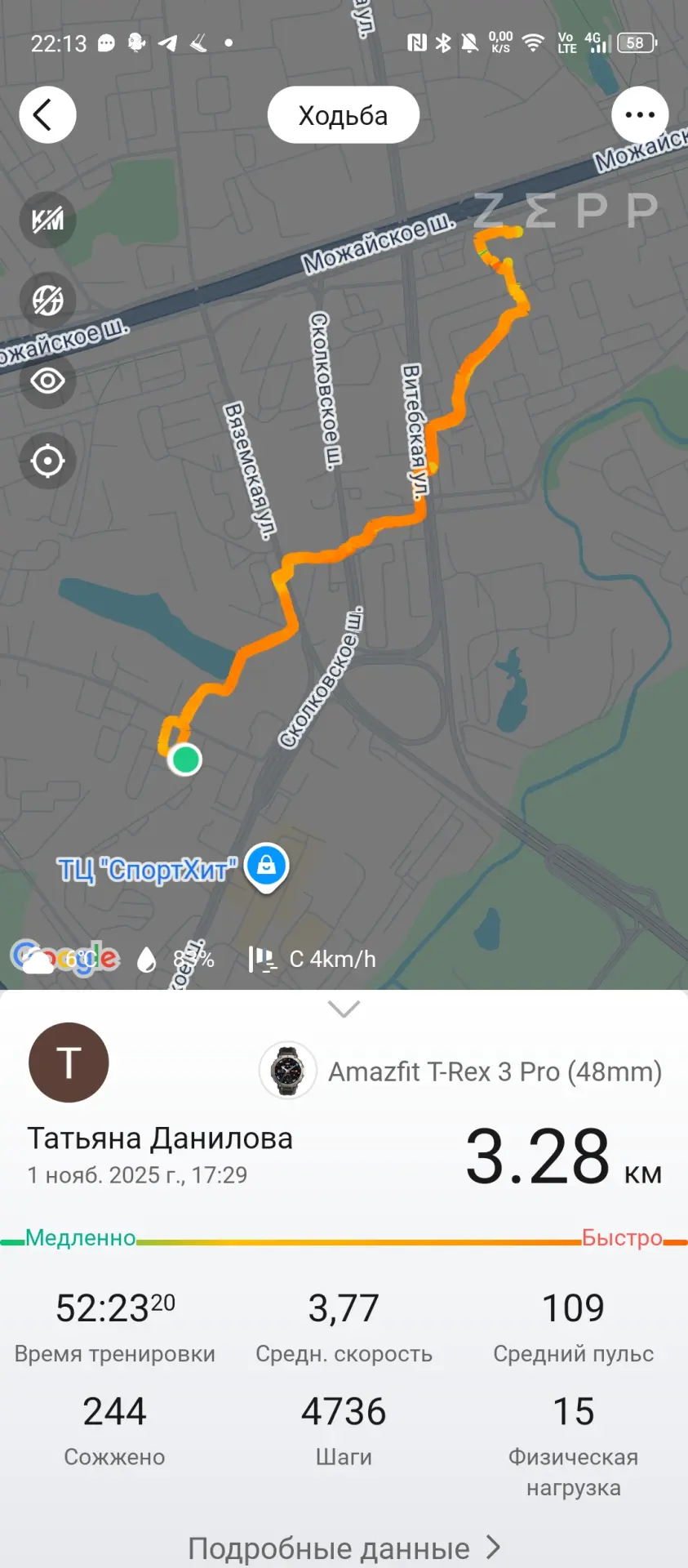Image resolution: width=688 pixels, height=1568 pixels.
Task: Tap the humidity droplet icon
Action: (x=148, y=959)
